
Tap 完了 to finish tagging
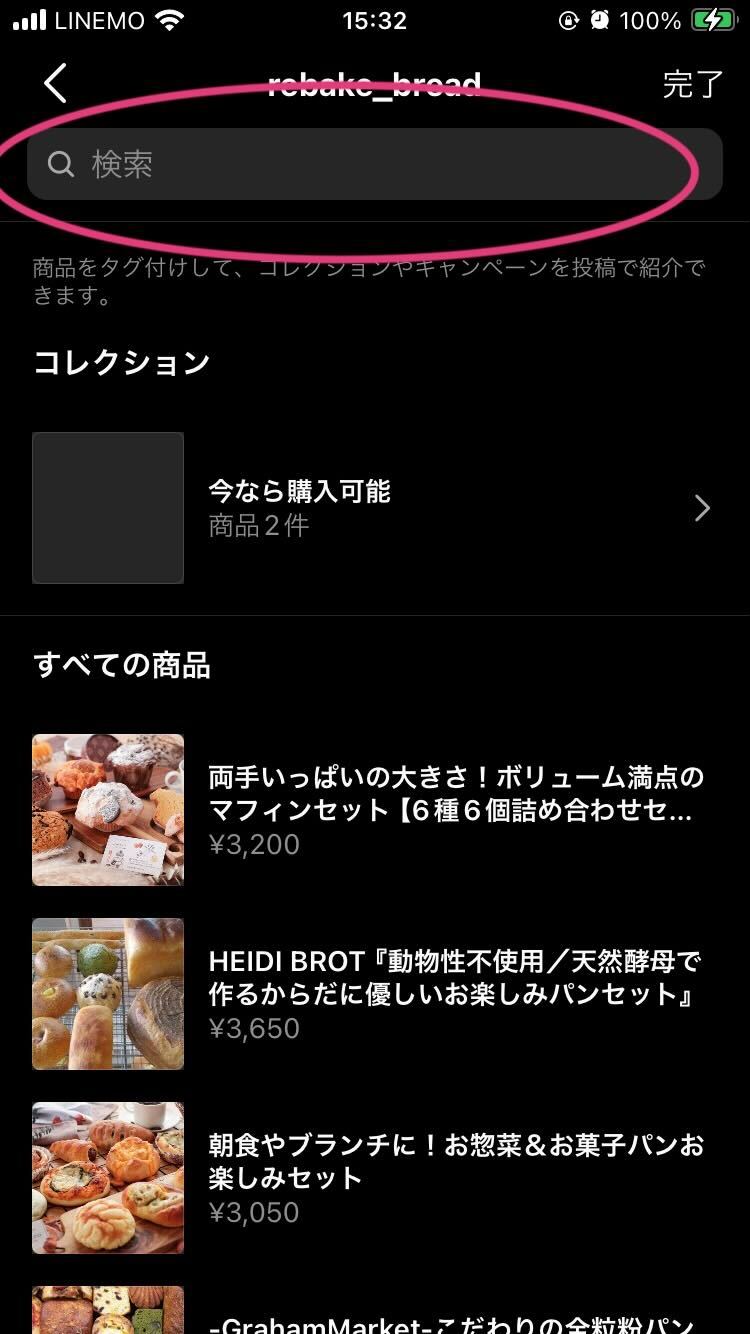pyautogui.click(x=692, y=85)
